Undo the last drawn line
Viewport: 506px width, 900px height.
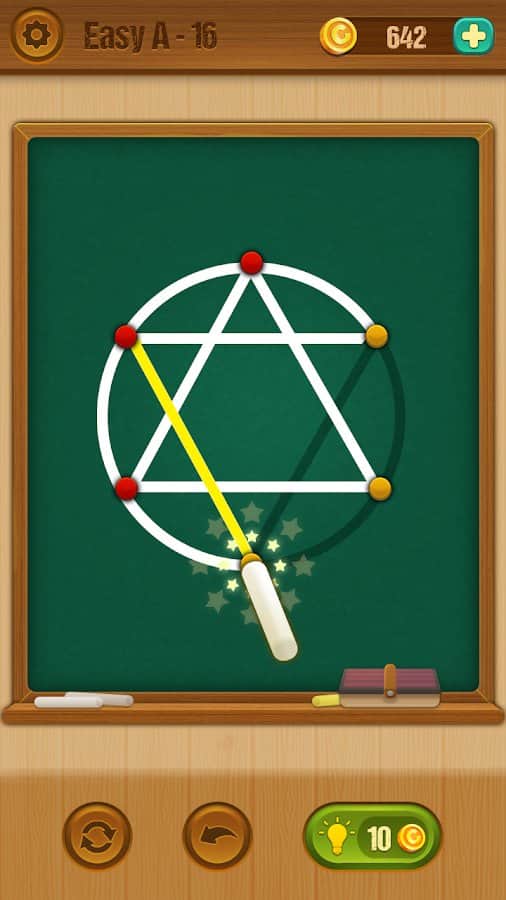coord(217,836)
